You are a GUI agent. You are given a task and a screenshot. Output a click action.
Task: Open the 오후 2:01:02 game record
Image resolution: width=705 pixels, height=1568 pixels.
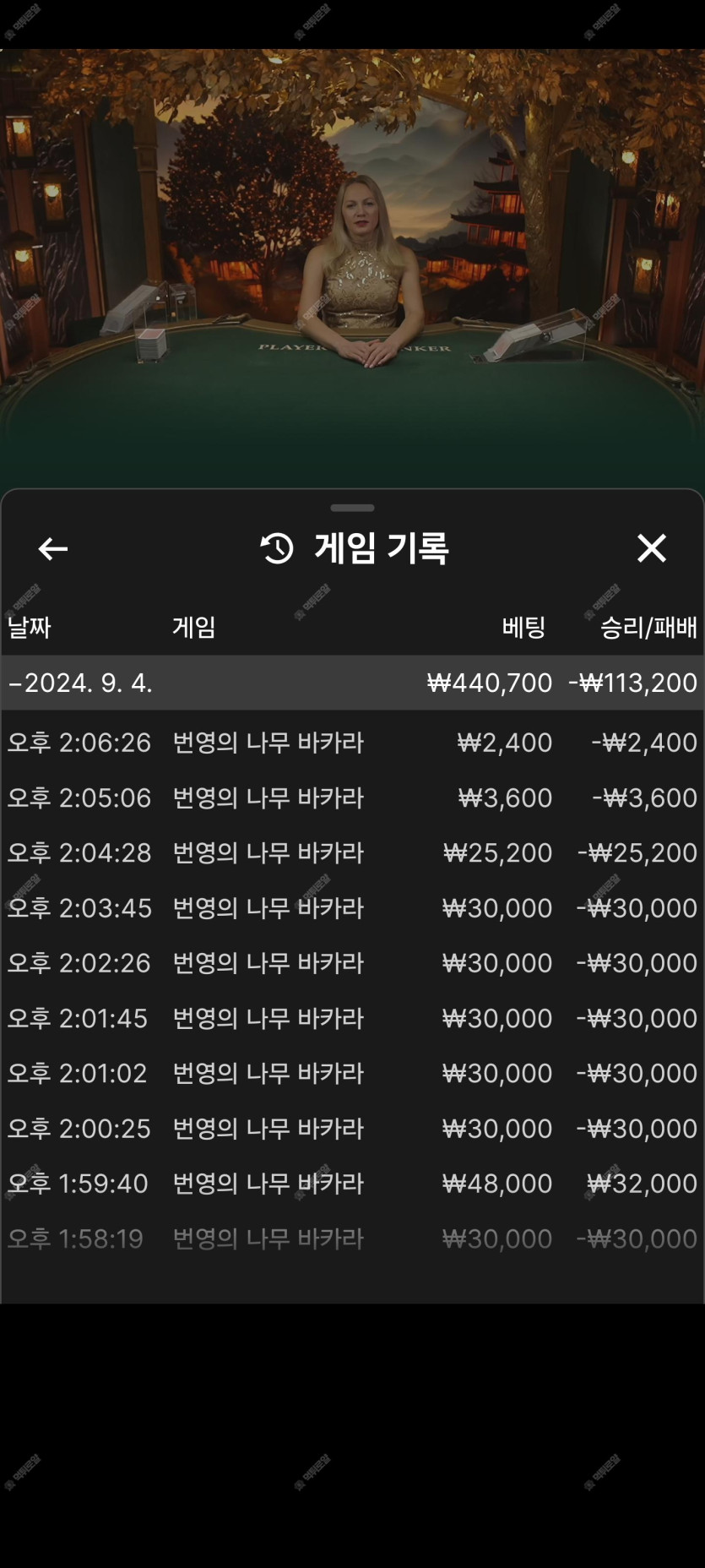pyautogui.click(x=353, y=1073)
